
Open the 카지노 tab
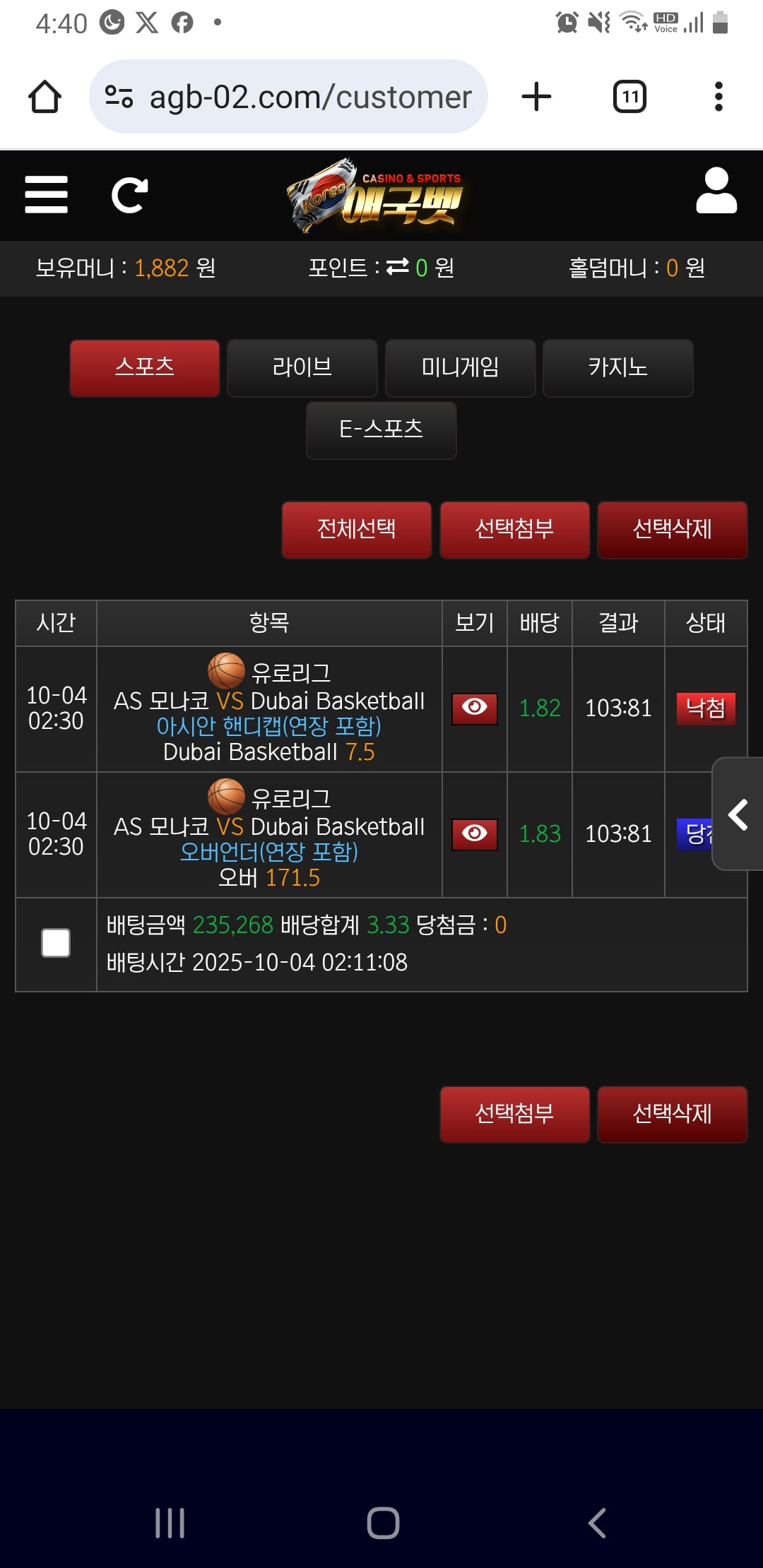pyautogui.click(x=617, y=368)
